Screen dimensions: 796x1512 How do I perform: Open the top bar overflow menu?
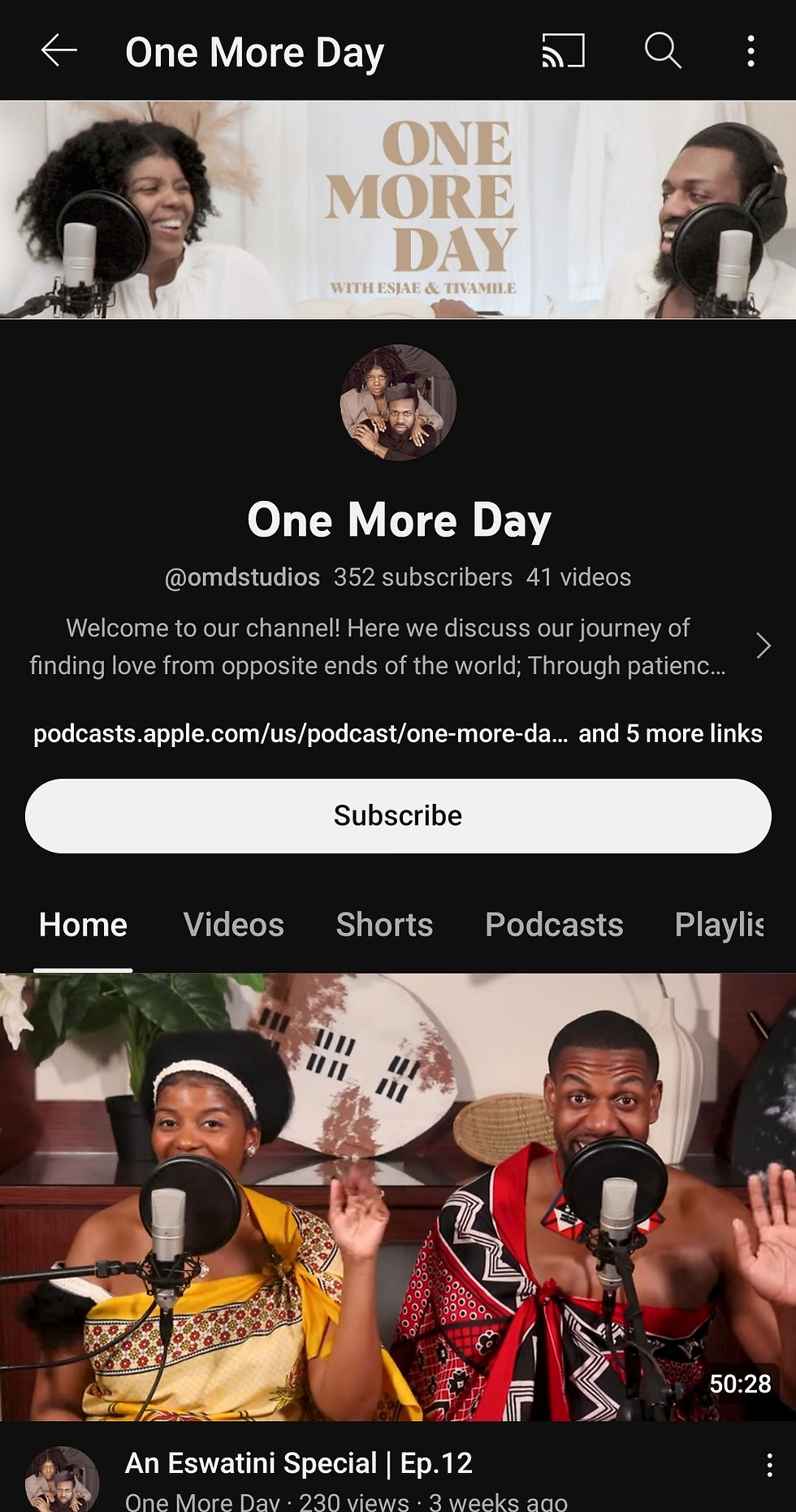[751, 51]
